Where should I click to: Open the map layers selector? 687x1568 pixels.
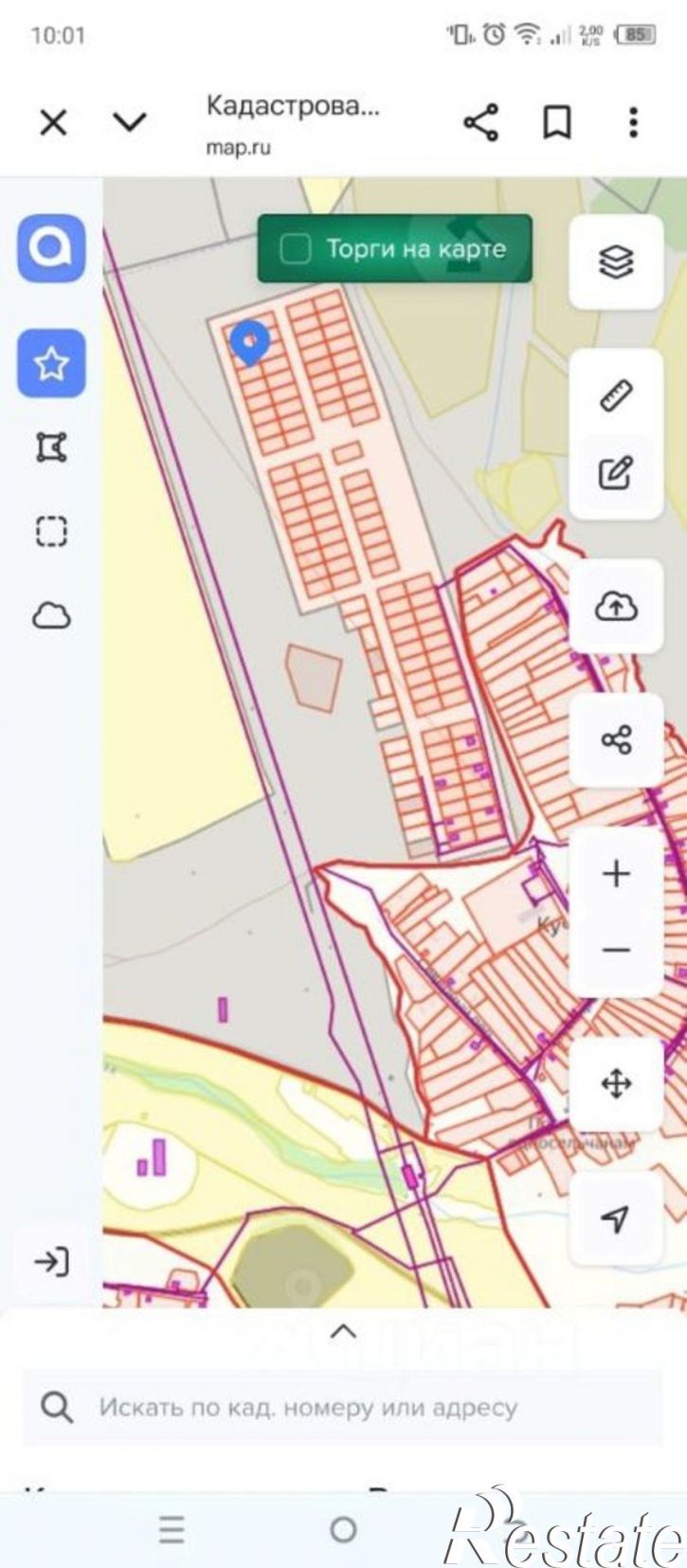[x=616, y=261]
